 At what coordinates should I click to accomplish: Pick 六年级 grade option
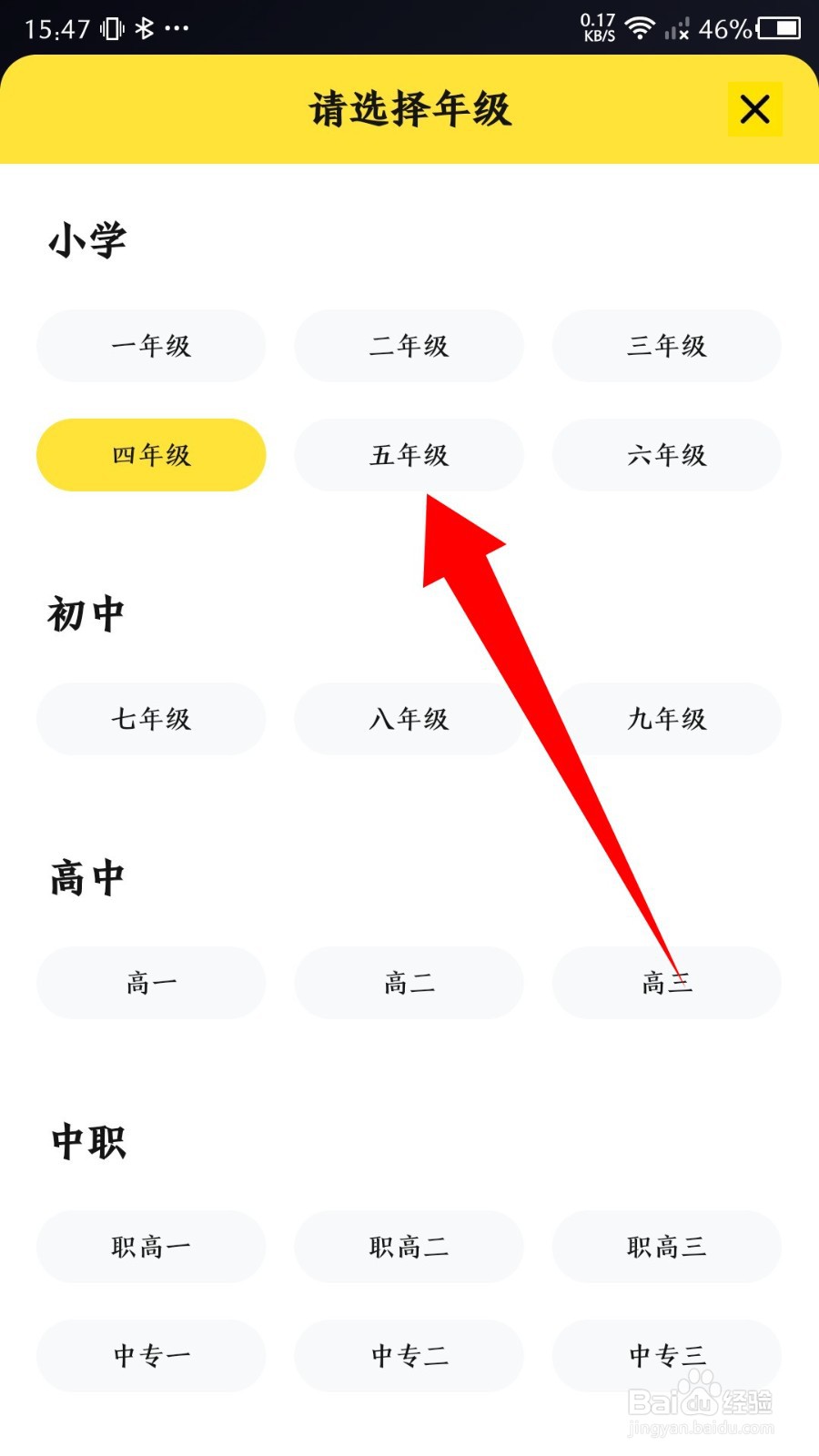(x=666, y=455)
